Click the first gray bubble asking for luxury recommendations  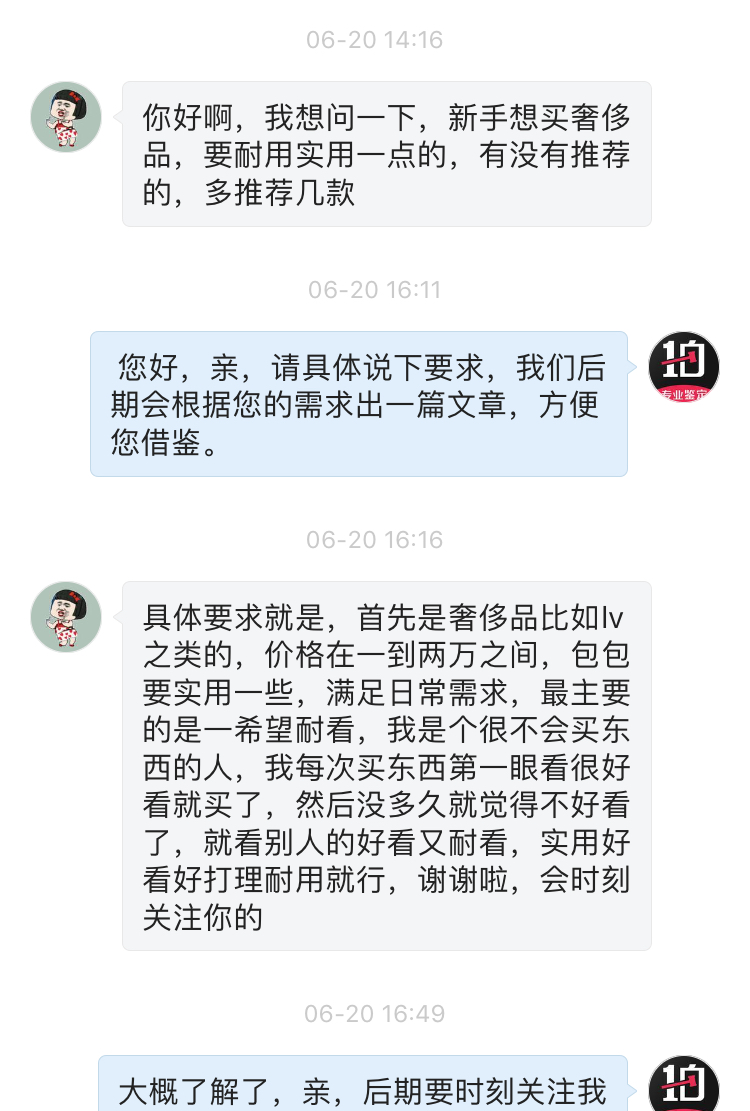tap(386, 152)
